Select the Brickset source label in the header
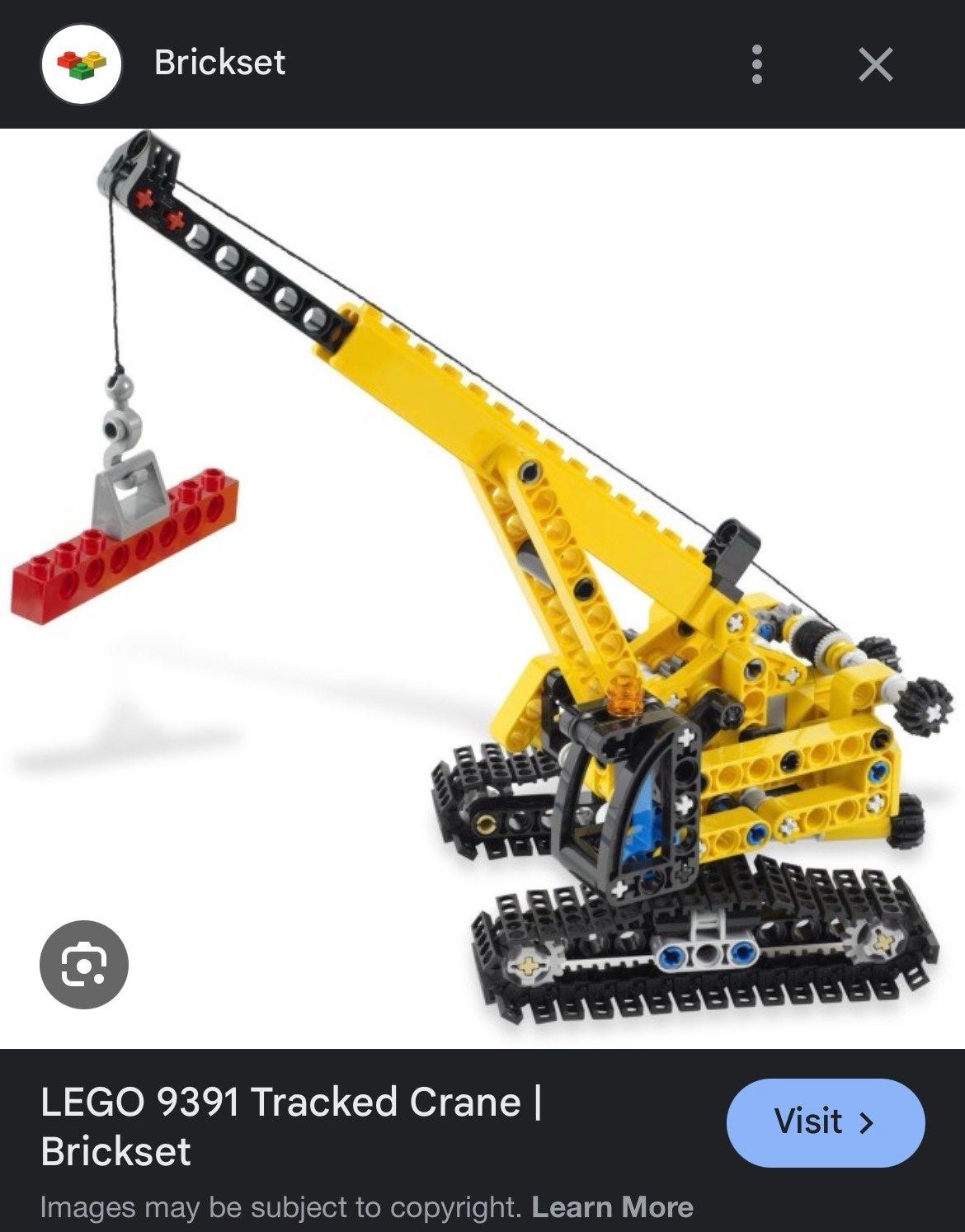The image size is (965, 1232). (216, 67)
